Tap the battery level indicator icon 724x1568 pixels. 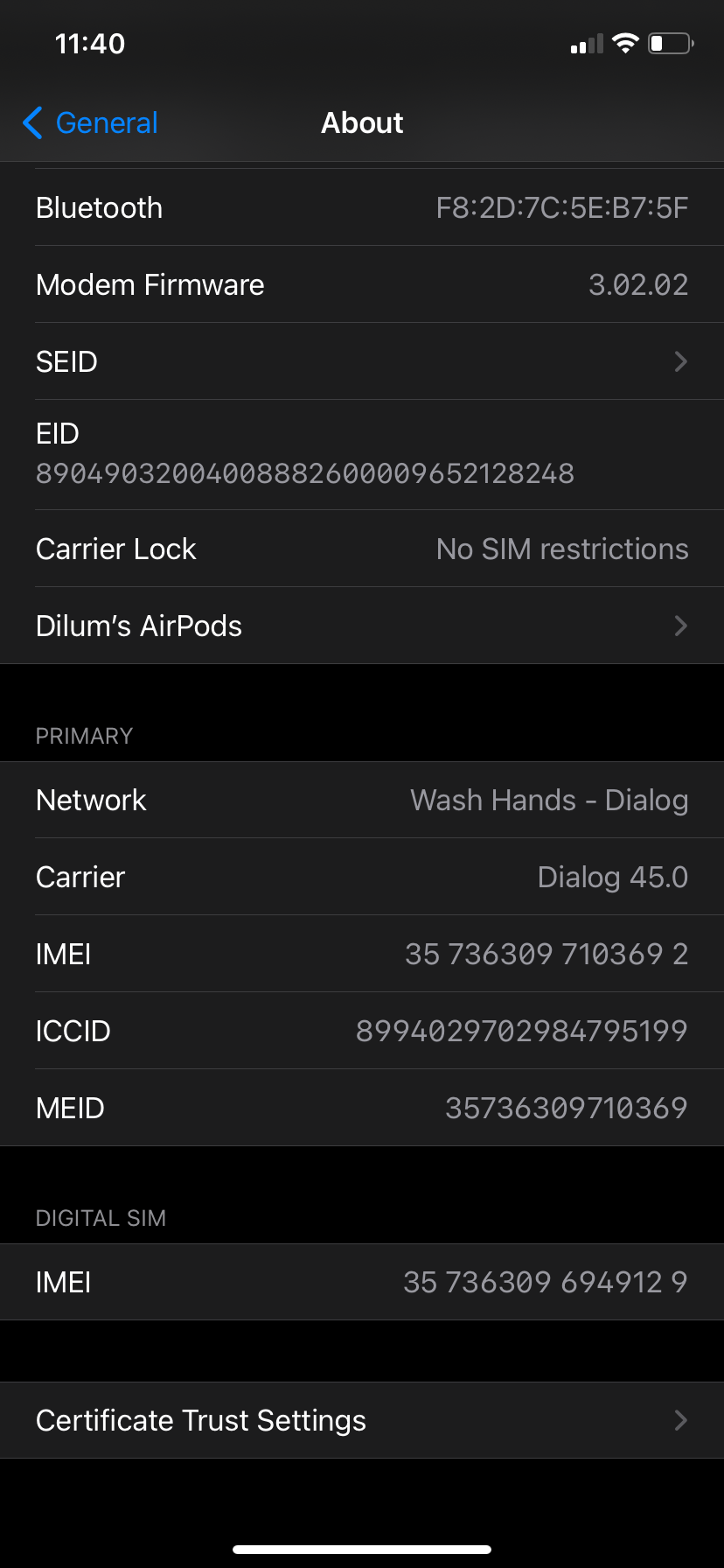(667, 42)
